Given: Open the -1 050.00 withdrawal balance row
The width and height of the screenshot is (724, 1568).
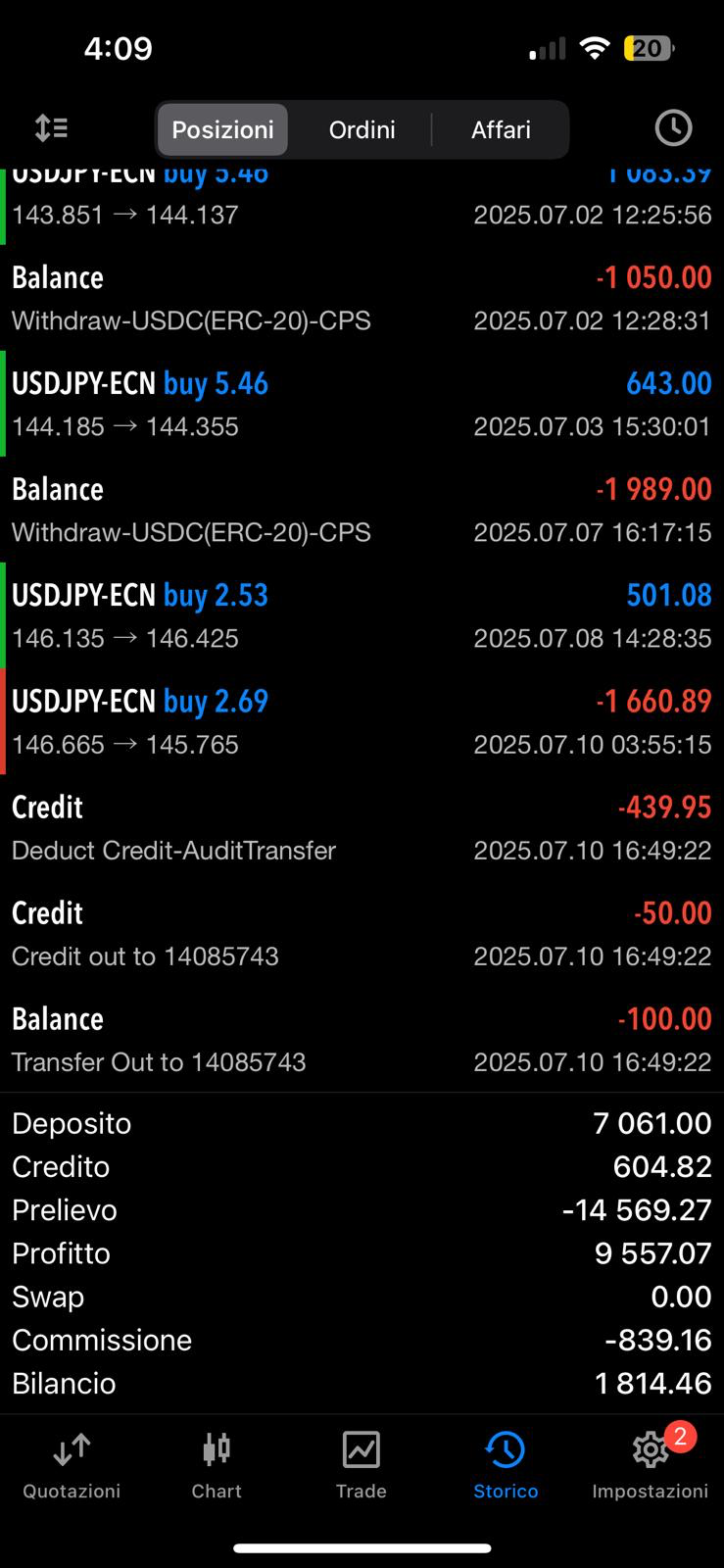Looking at the screenshot, I should [x=362, y=298].
